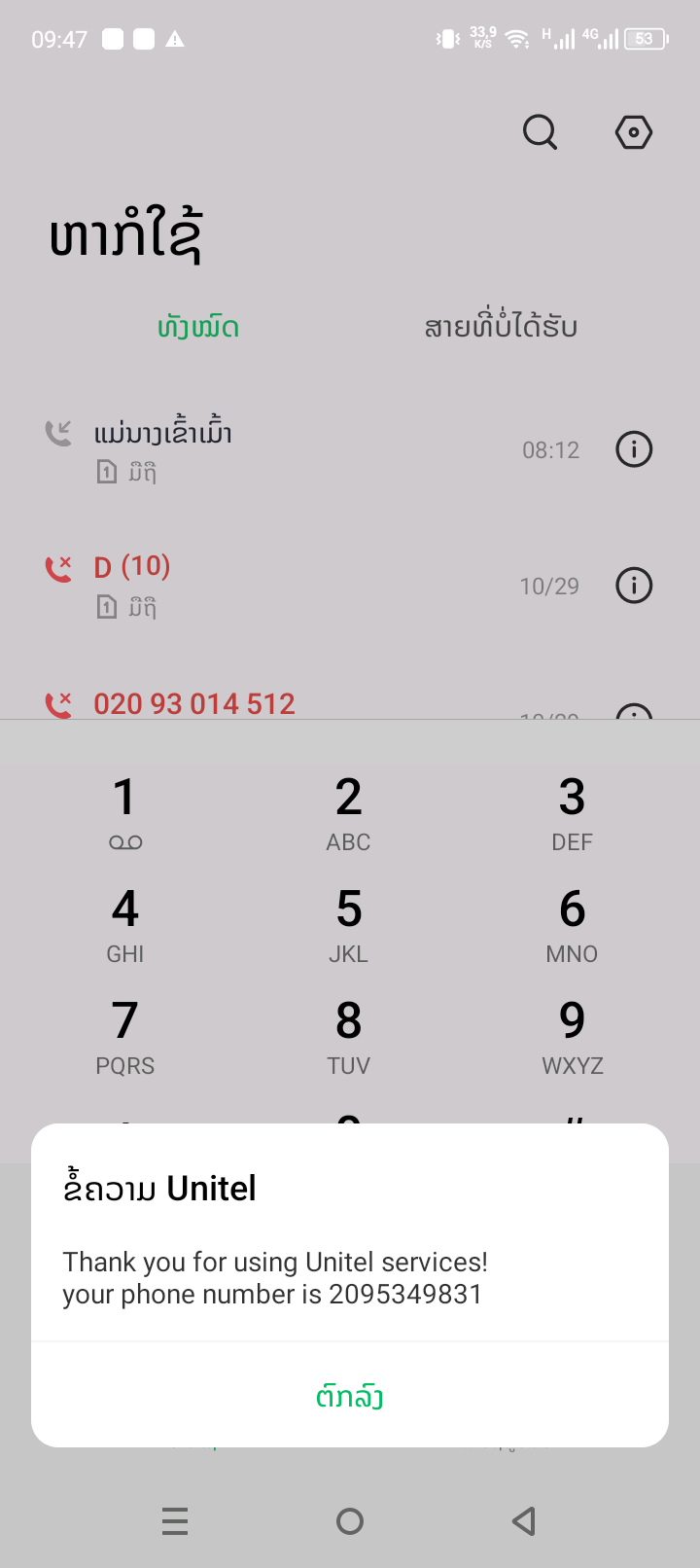Enter 3 using the DEF key
This screenshot has height=1568, width=700.
point(572,810)
